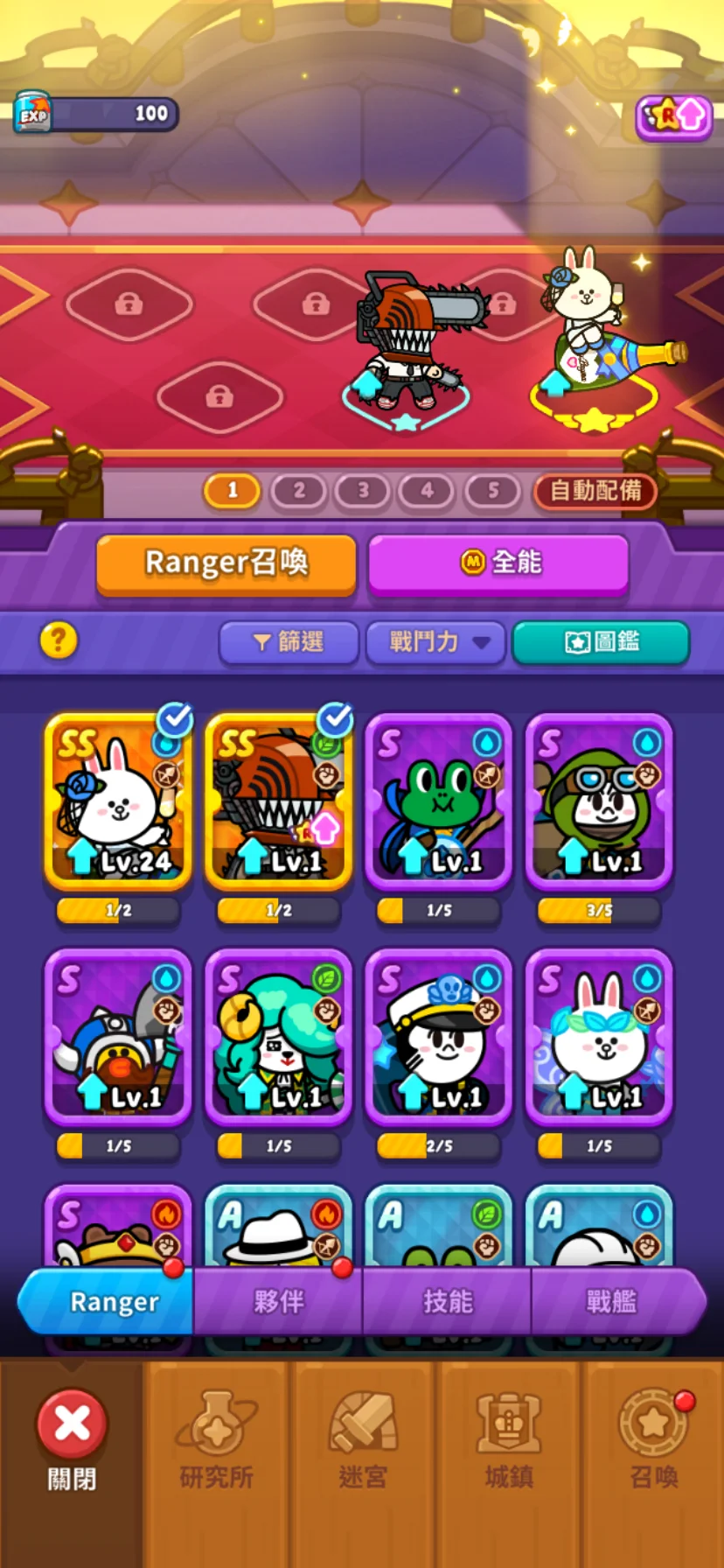Tap the Ranger召喚 orange button

coord(226,563)
